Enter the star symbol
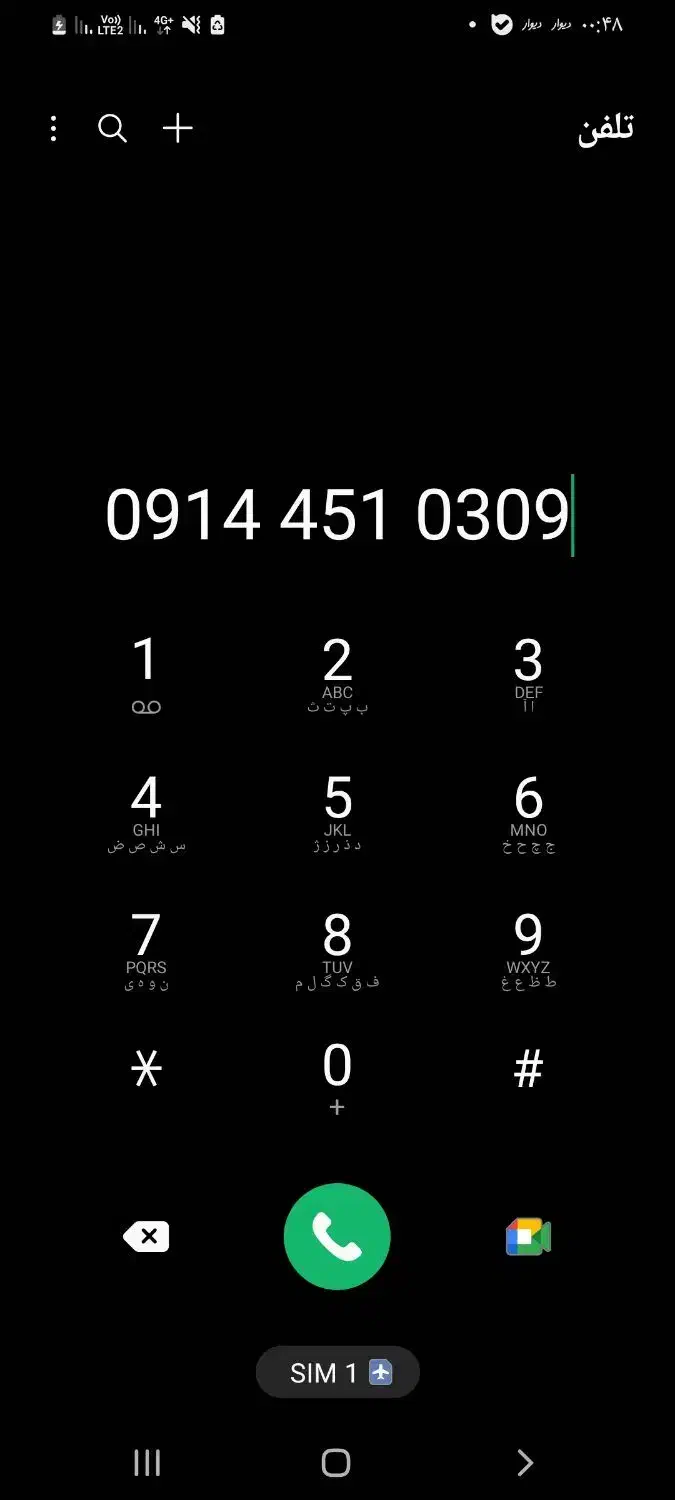Screen dimensions: 675x1500 pos(146,1070)
